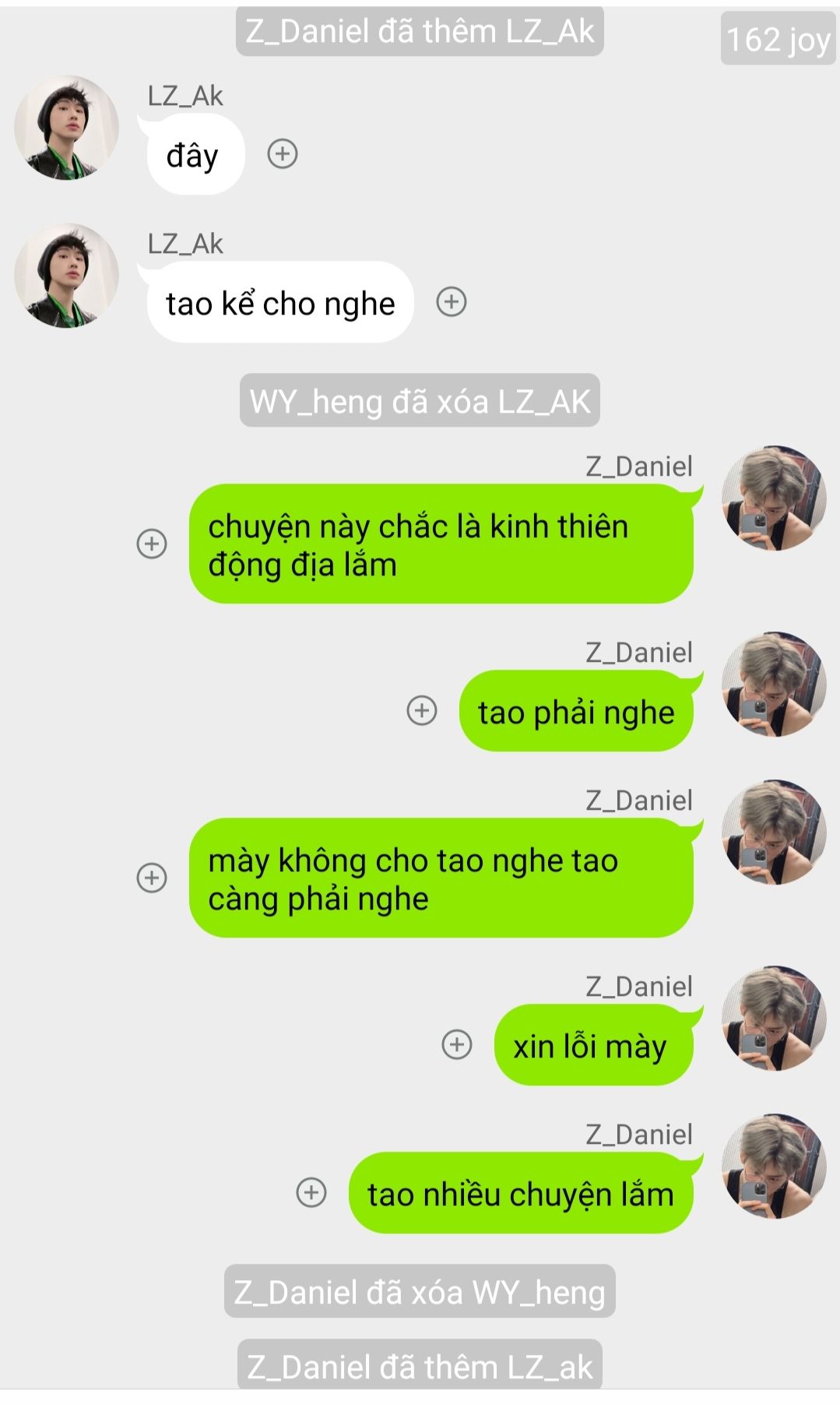Tap the plus icon beside "tao nhiều chuyện lắm"
The height and width of the screenshot is (1404, 840).
pos(311,1192)
